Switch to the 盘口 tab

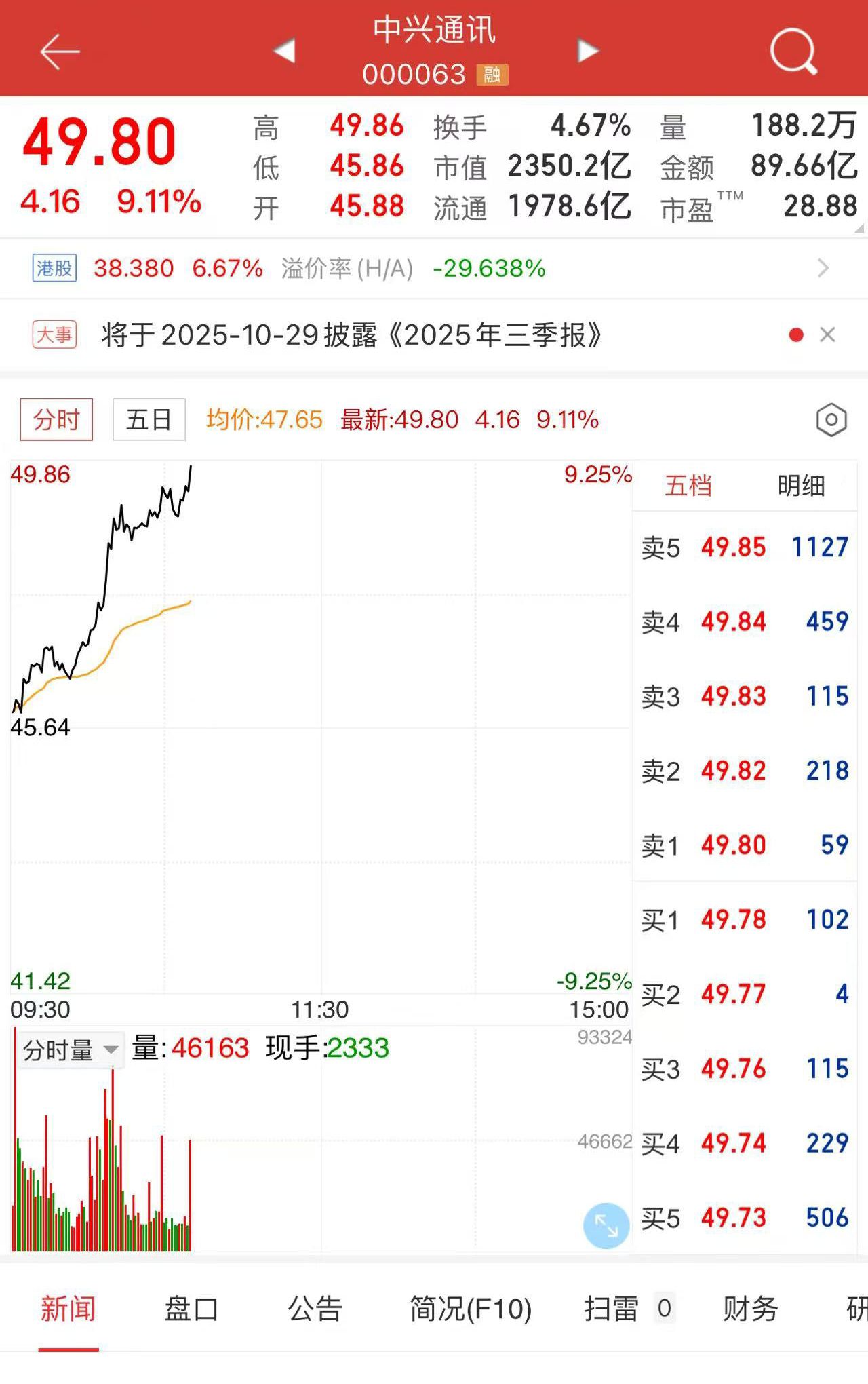pos(191,1309)
